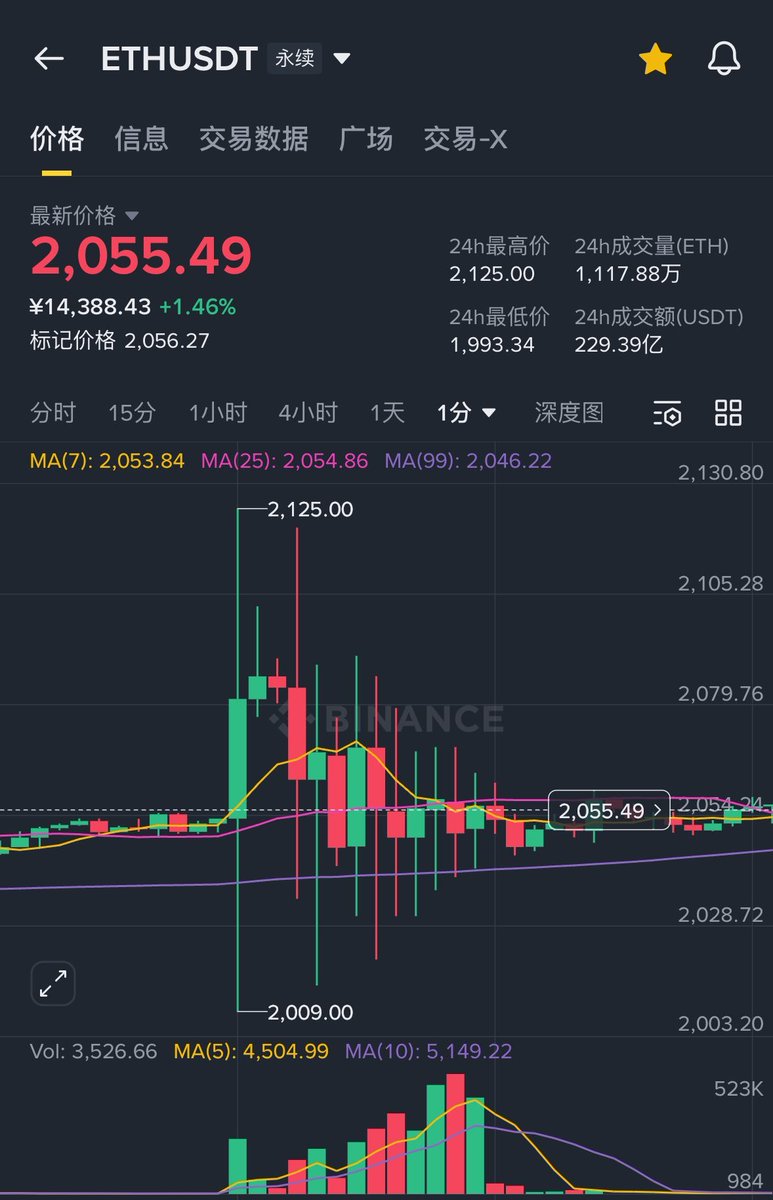The height and width of the screenshot is (1200, 773).
Task: Select the 15分 chart interval
Action: click(x=132, y=412)
